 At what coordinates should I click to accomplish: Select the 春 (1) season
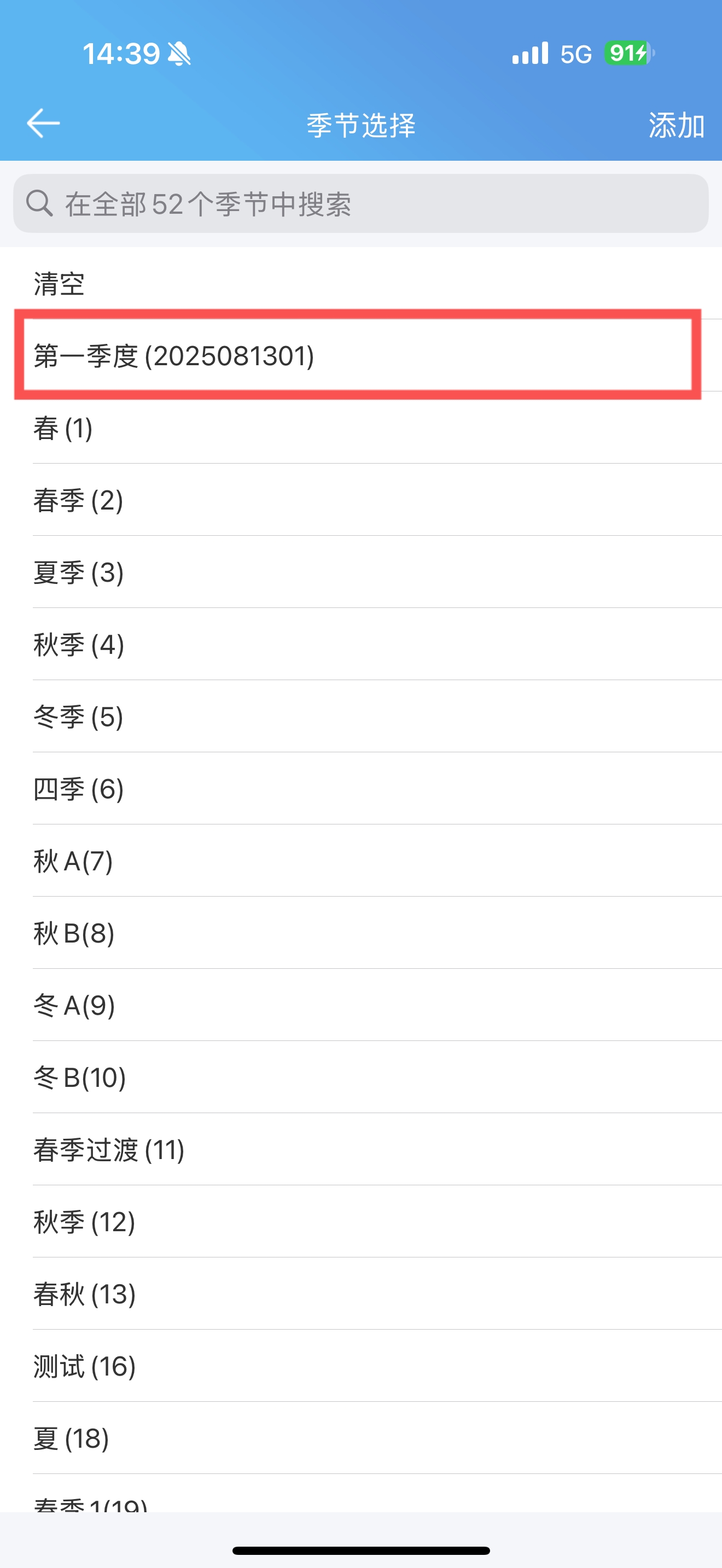click(361, 428)
